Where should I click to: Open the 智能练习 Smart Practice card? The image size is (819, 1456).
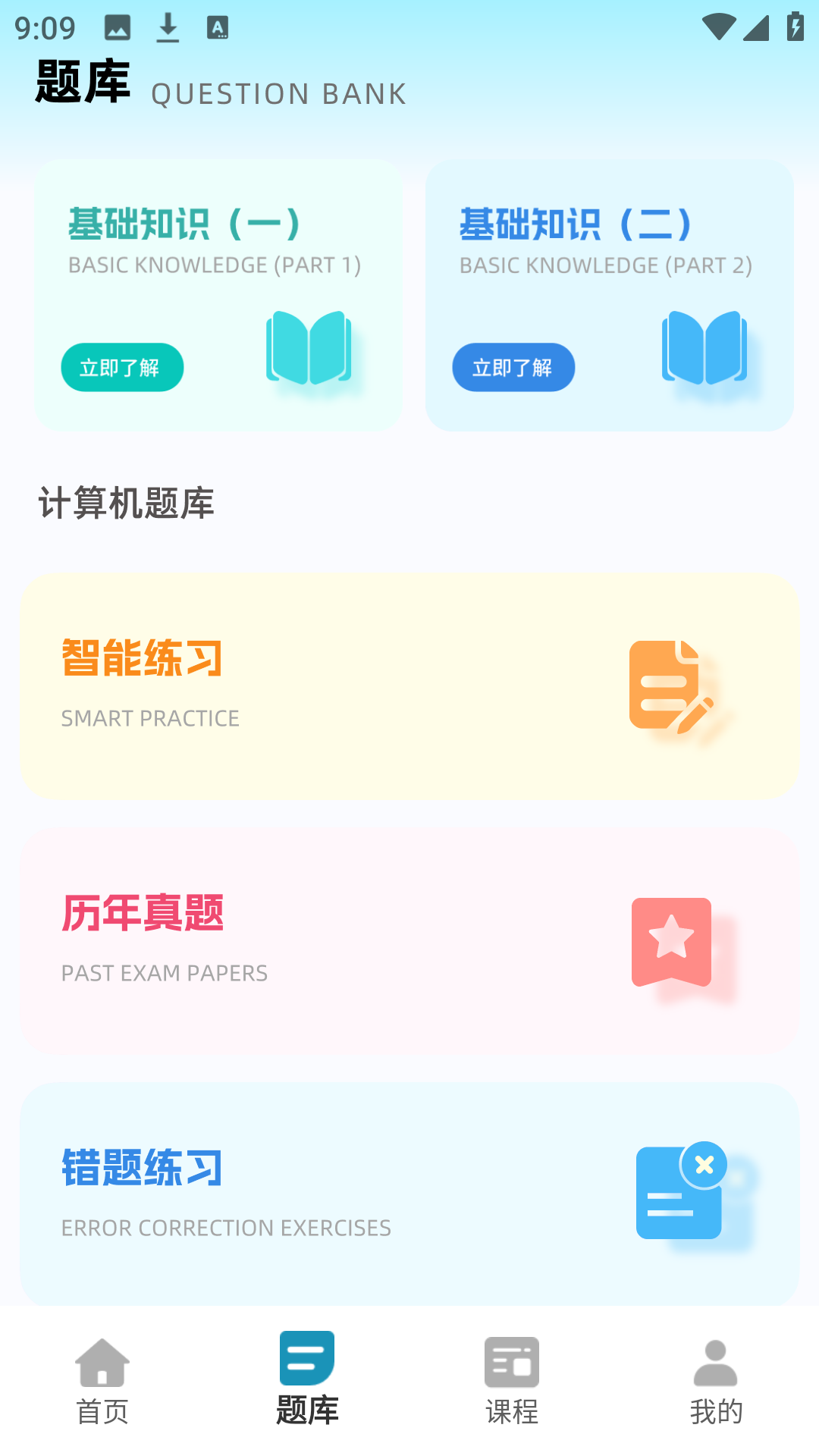tap(409, 686)
